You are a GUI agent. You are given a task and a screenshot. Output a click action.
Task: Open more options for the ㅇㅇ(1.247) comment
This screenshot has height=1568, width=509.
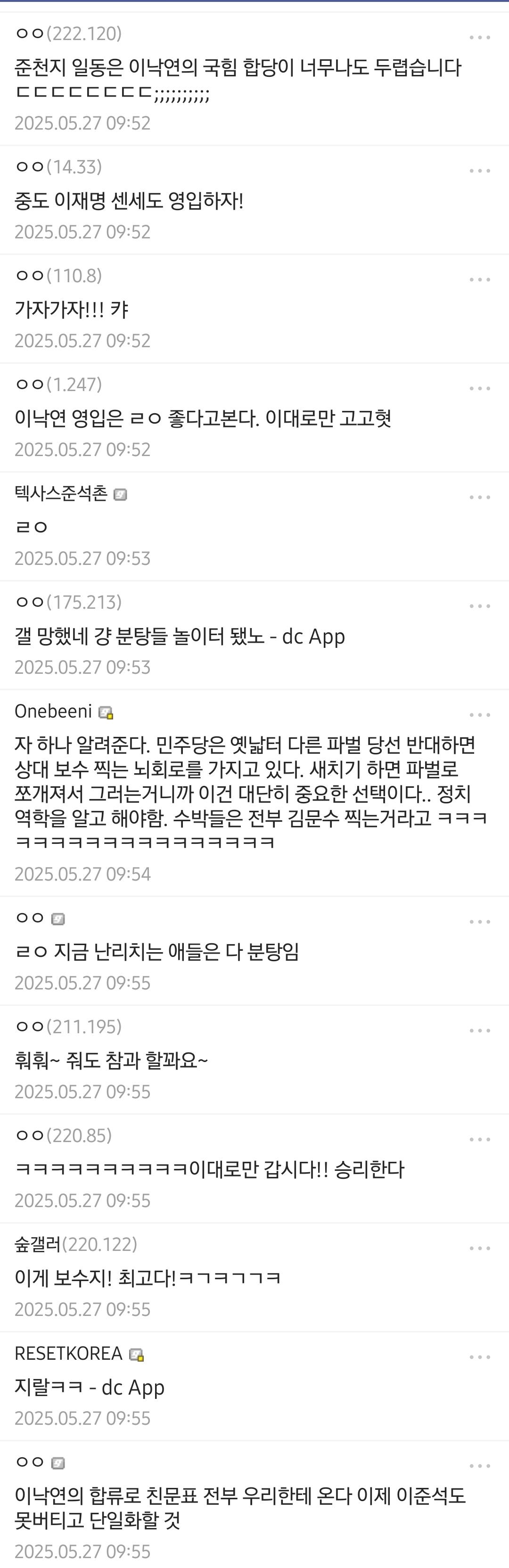pyautogui.click(x=479, y=389)
